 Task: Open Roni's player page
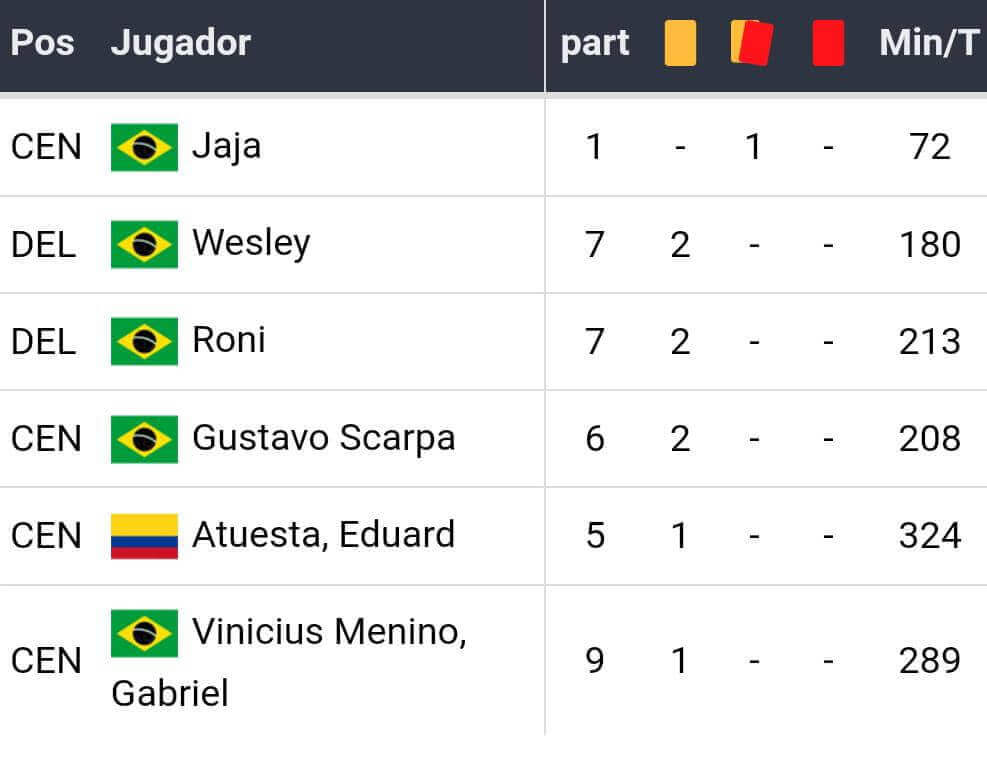[228, 340]
